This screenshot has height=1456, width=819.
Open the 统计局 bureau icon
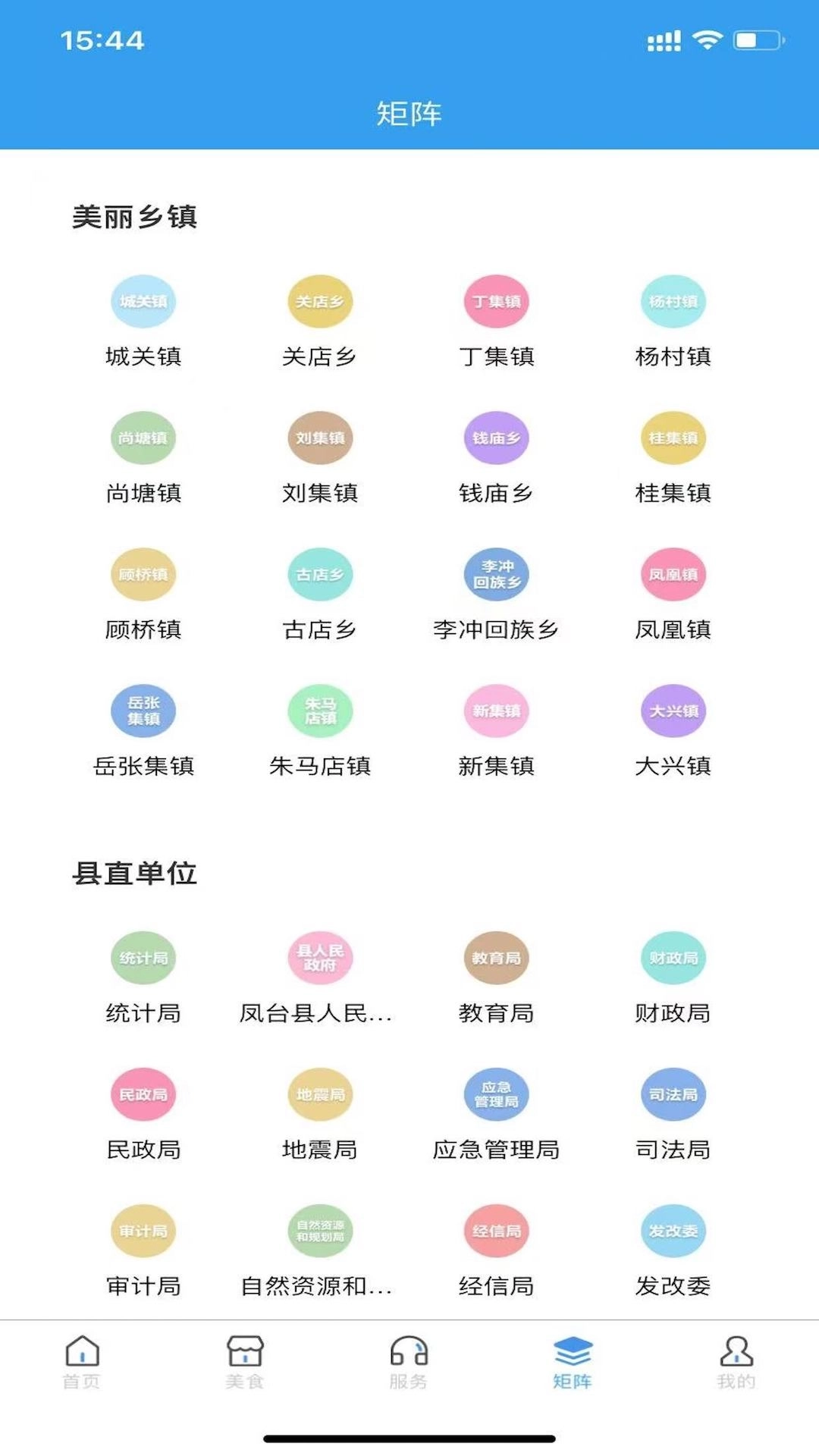(x=143, y=957)
